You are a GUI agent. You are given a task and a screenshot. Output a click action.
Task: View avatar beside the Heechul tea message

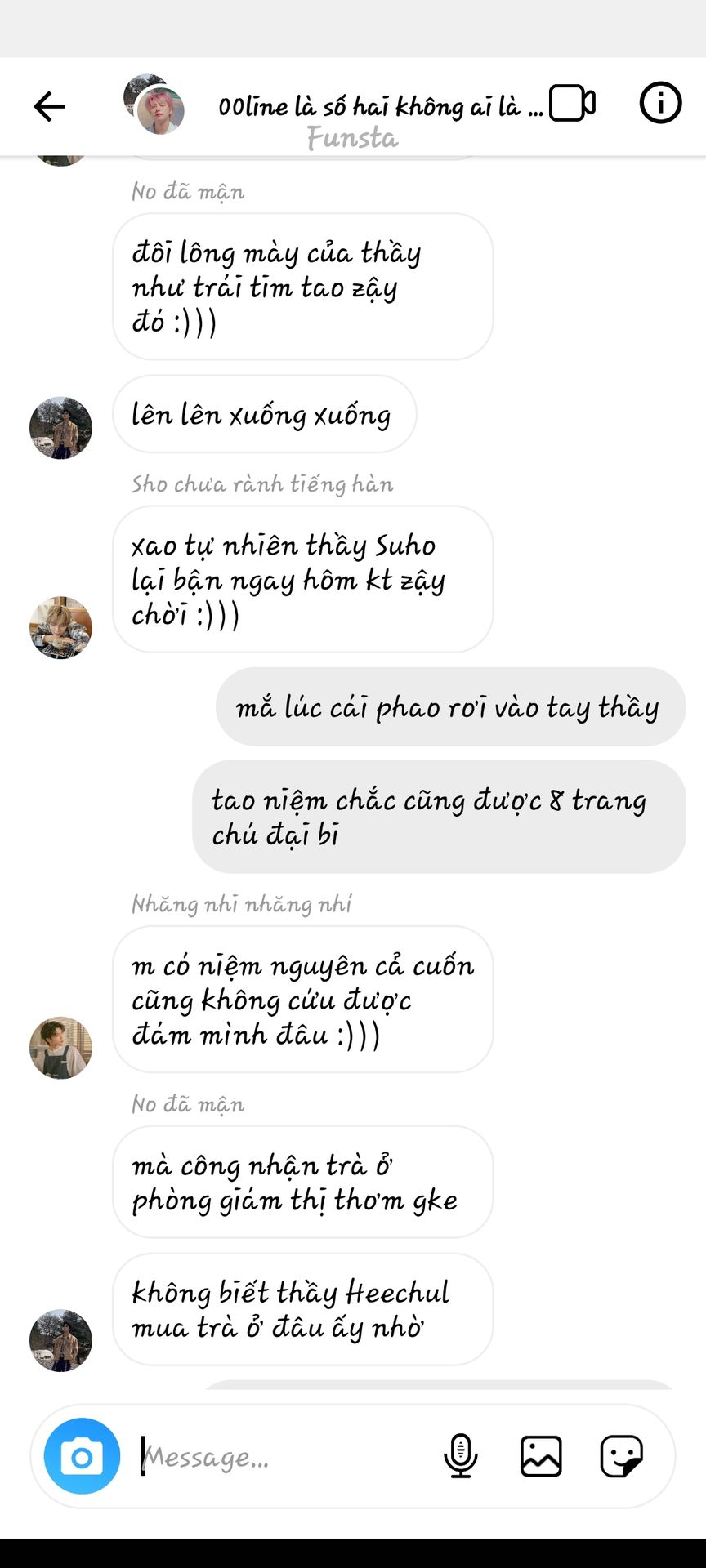tap(60, 1340)
